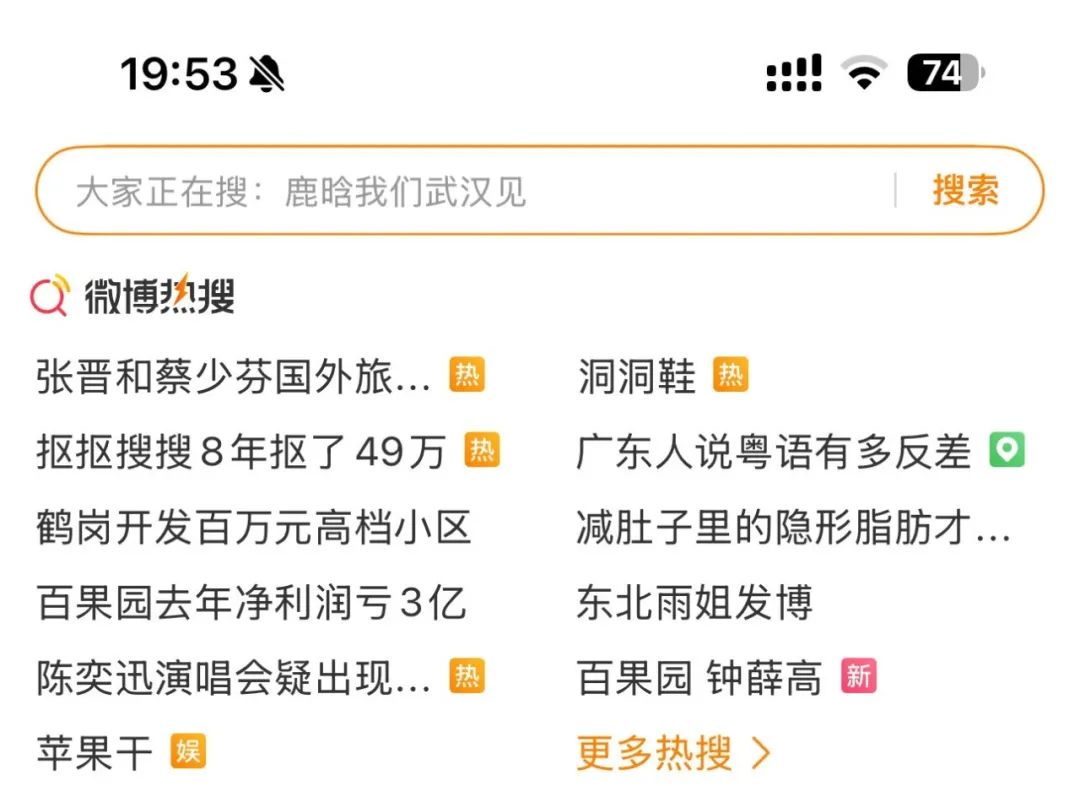This screenshot has width=1080, height=786.
Task: Open topic 陈奕迅演唱会疑出现…
Action: pos(234,678)
